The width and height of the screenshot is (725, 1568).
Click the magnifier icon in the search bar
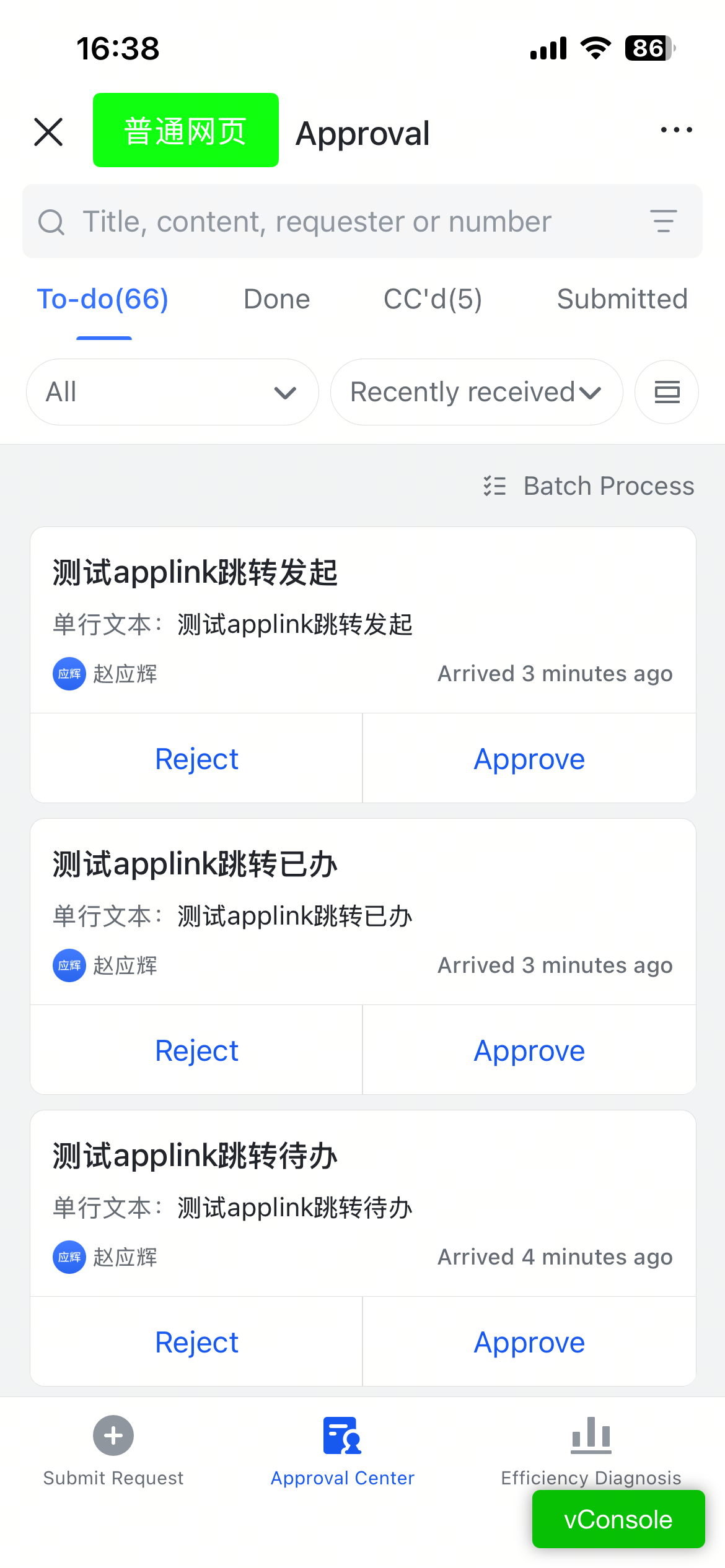(52, 221)
